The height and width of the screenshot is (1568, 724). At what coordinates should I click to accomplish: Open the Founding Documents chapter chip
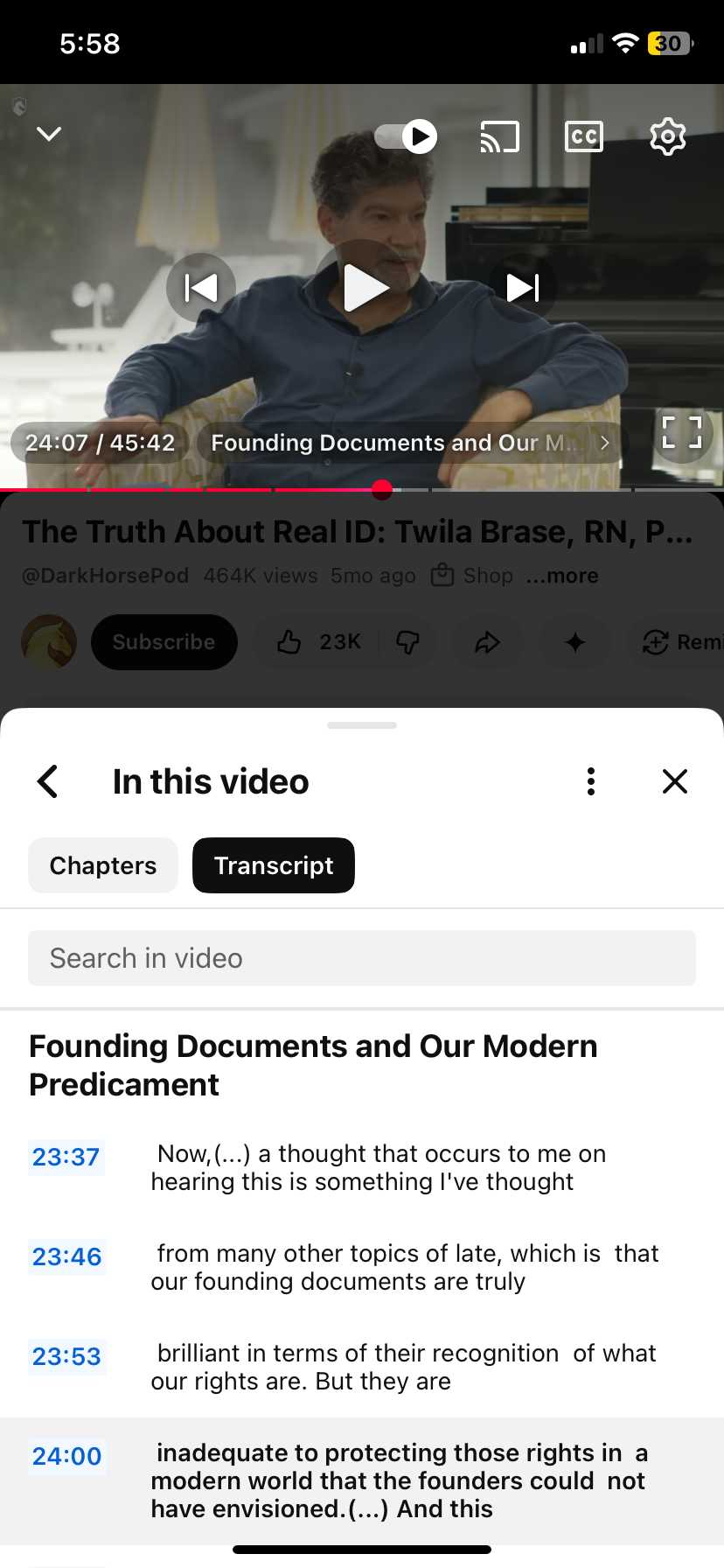pos(409,443)
